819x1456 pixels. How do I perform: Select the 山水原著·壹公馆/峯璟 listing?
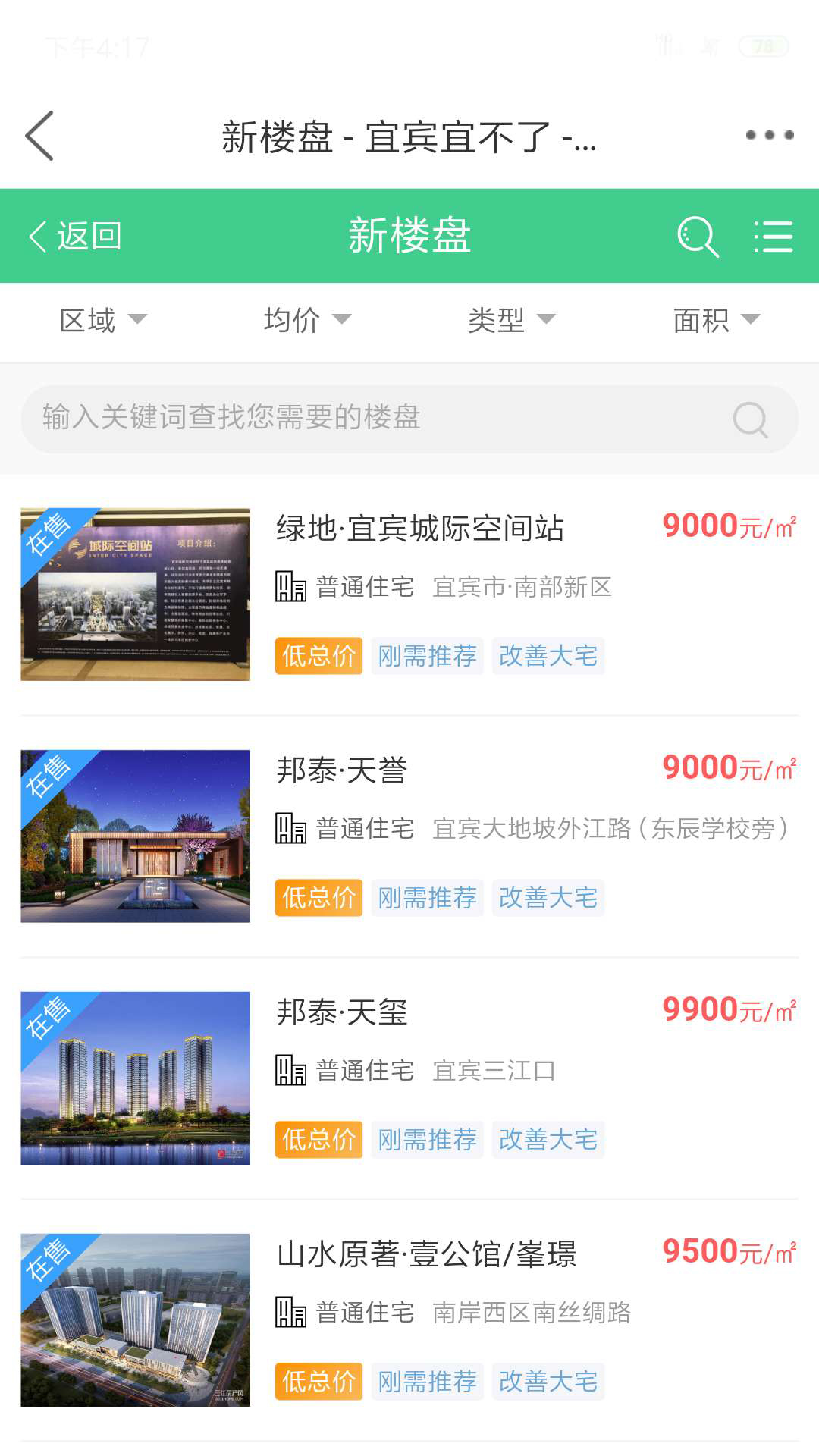[426, 1254]
